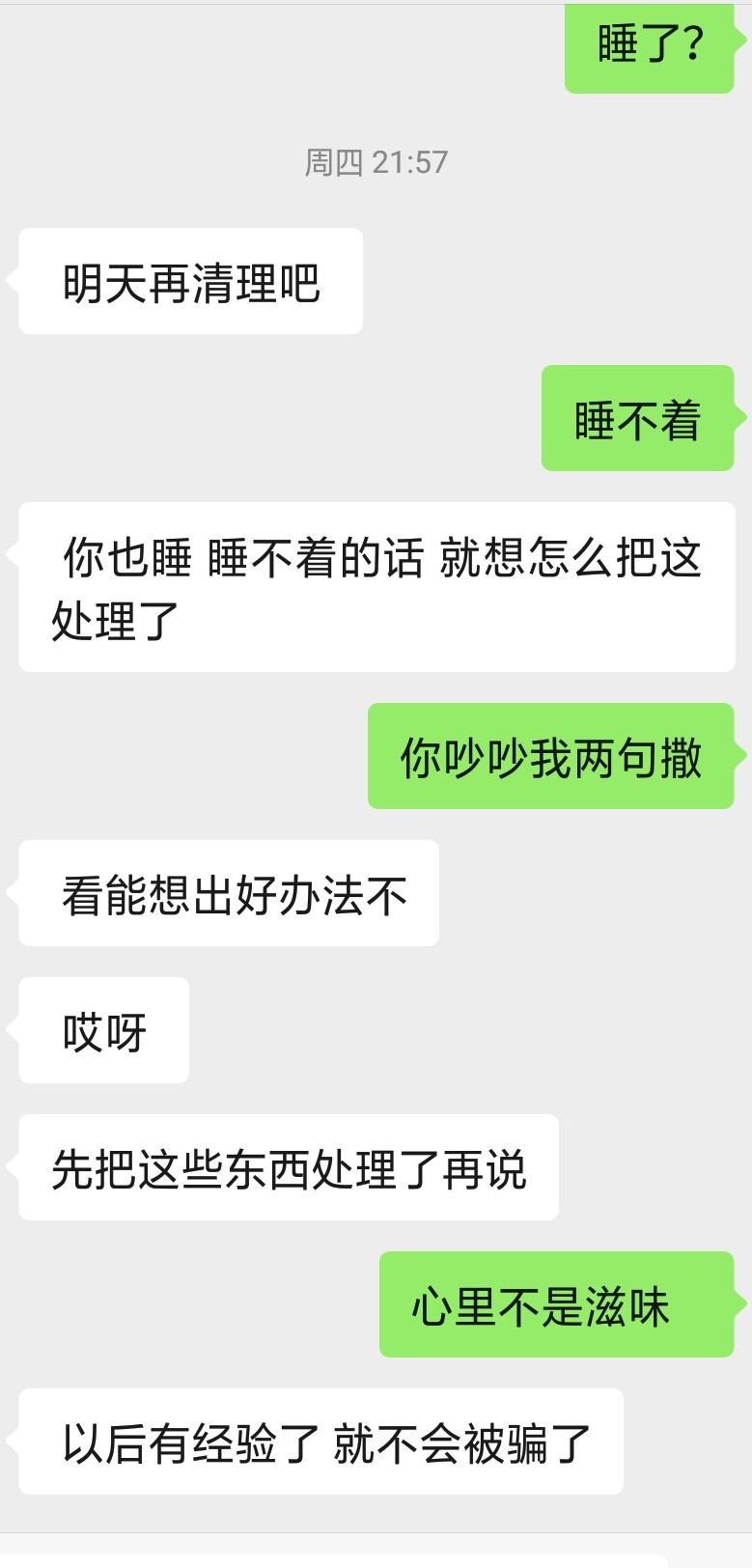The image size is (752, 1568).
Task: Tap the message 看能想出好办法不
Action: coord(227,894)
